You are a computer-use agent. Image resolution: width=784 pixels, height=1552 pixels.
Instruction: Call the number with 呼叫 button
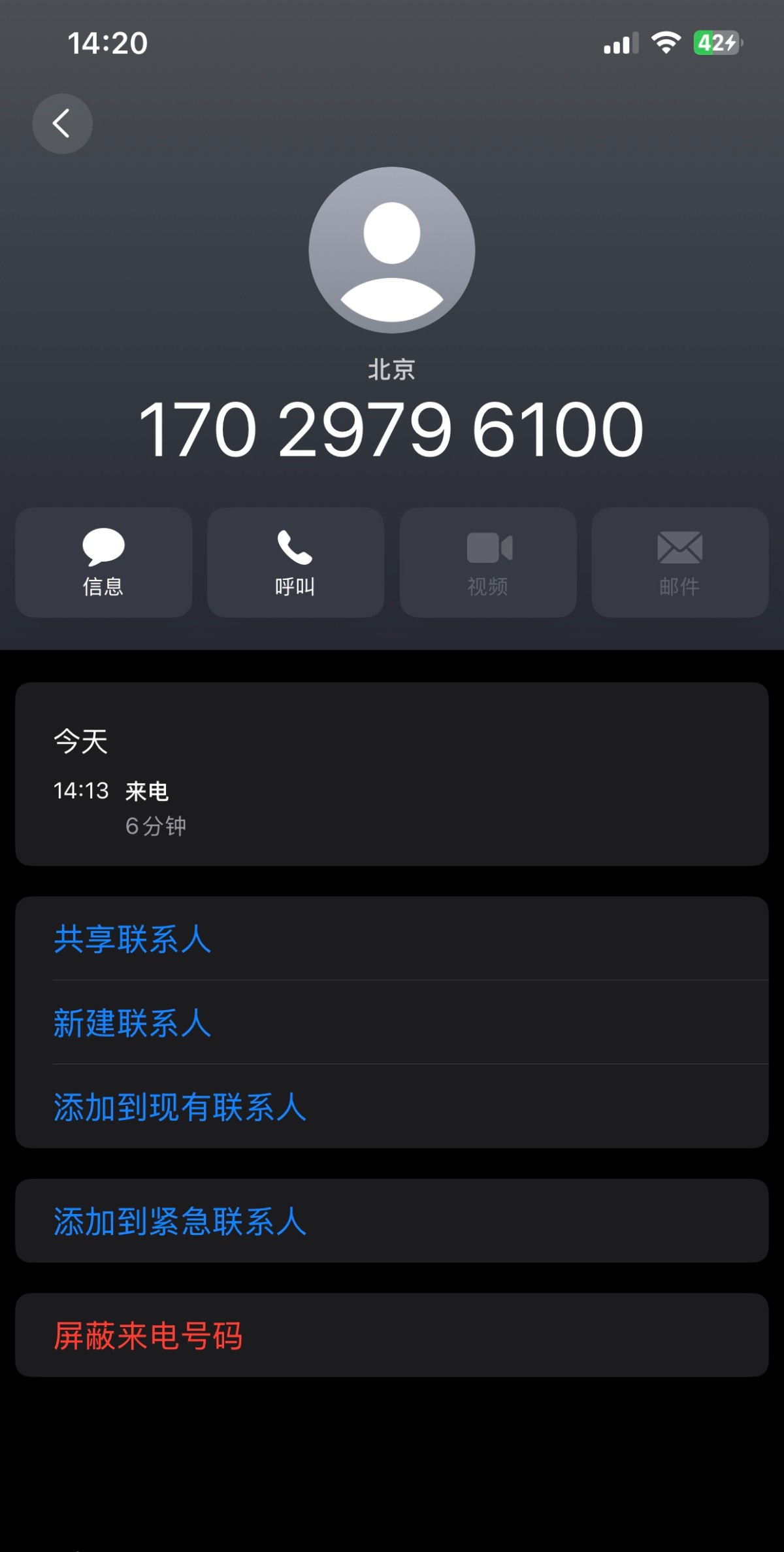click(295, 562)
